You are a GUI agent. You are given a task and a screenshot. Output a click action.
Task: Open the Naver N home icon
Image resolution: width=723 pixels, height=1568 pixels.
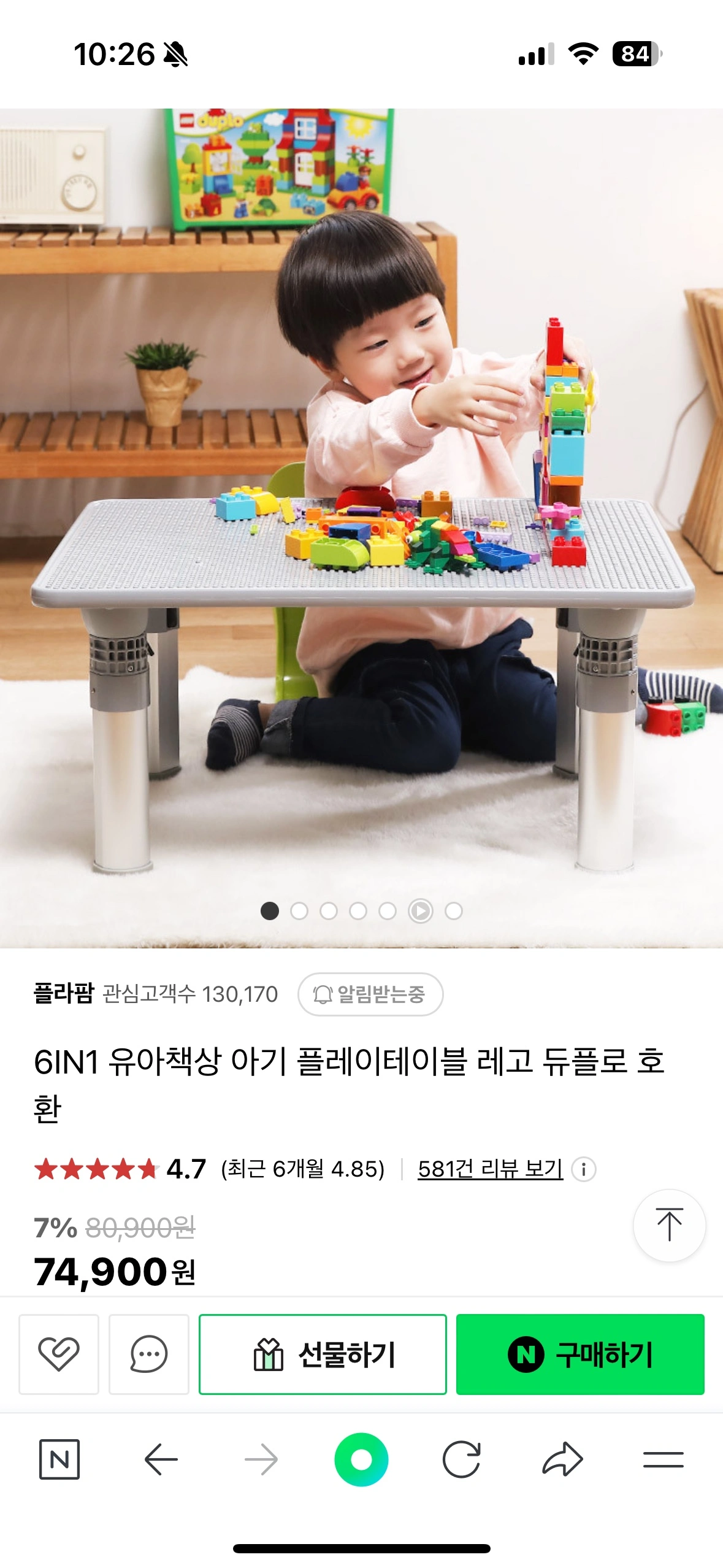(59, 1459)
